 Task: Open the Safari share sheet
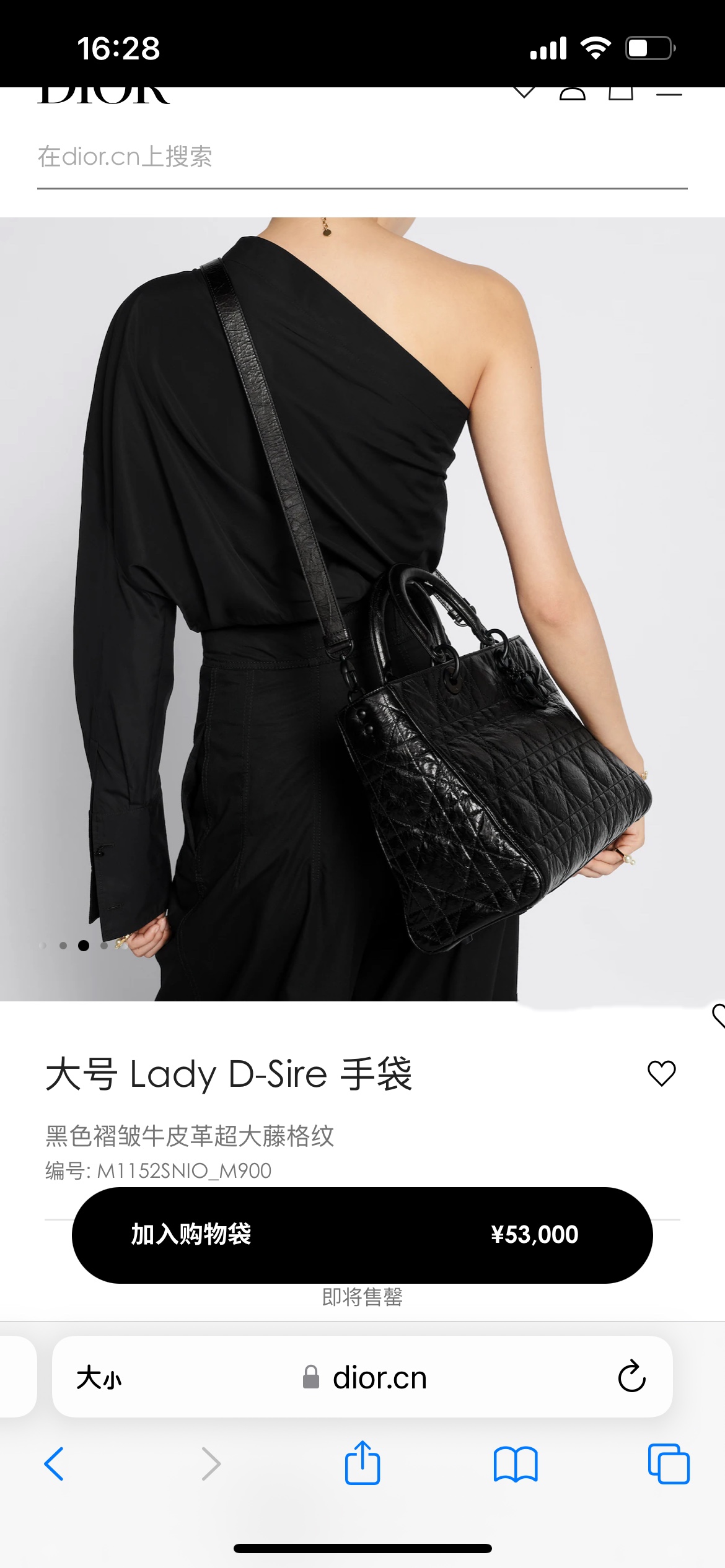pyautogui.click(x=362, y=1464)
